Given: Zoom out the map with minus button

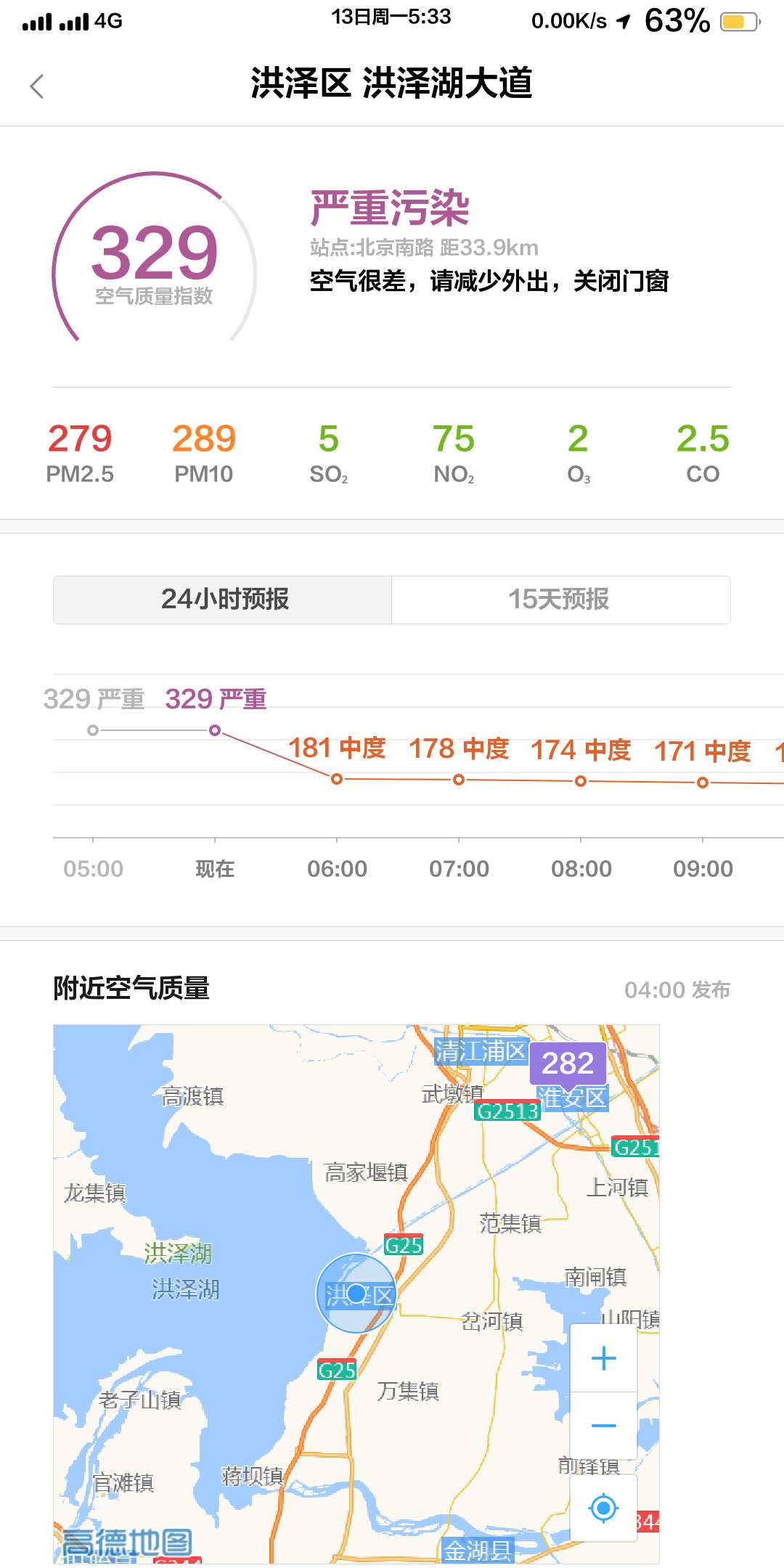Looking at the screenshot, I should pos(604,1426).
